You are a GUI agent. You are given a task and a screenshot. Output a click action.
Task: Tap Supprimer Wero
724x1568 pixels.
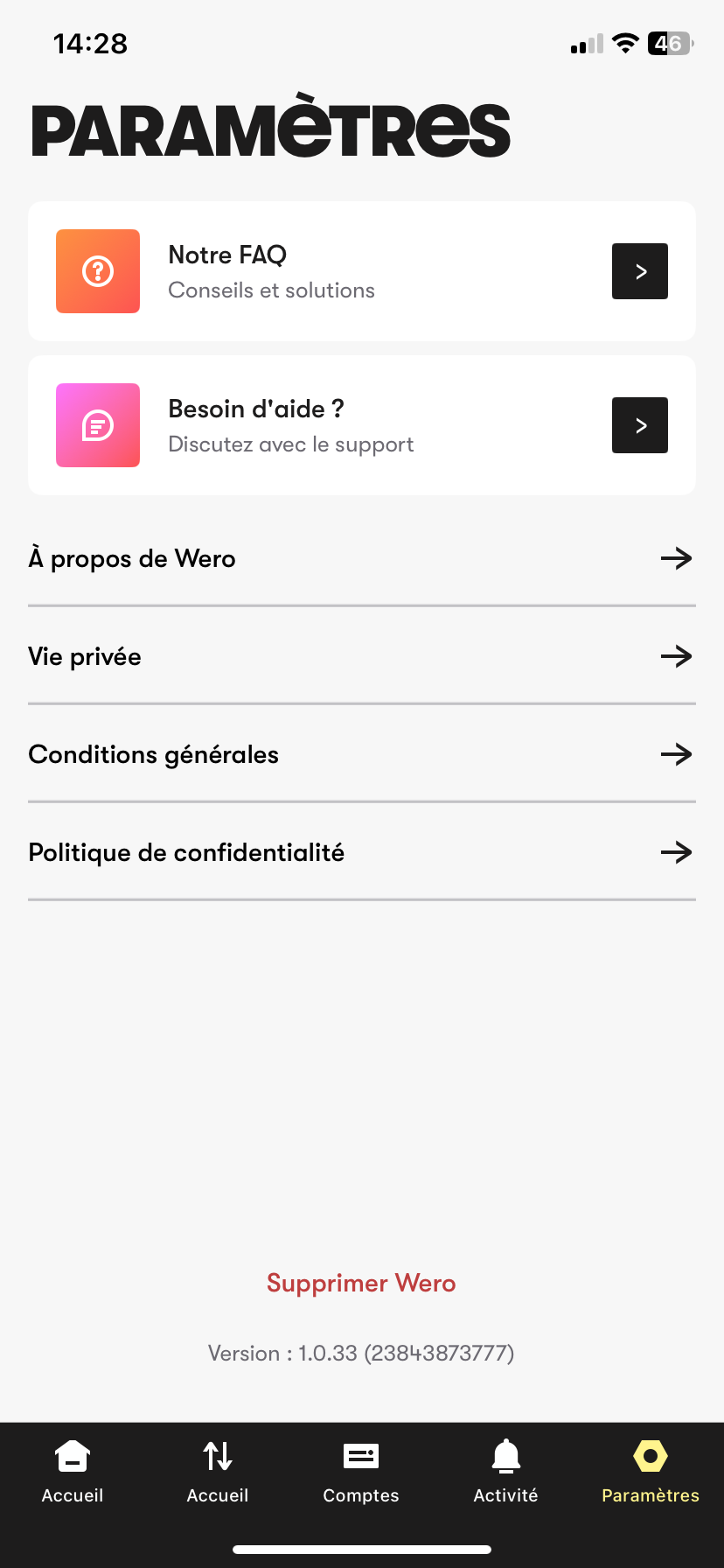(x=361, y=1283)
